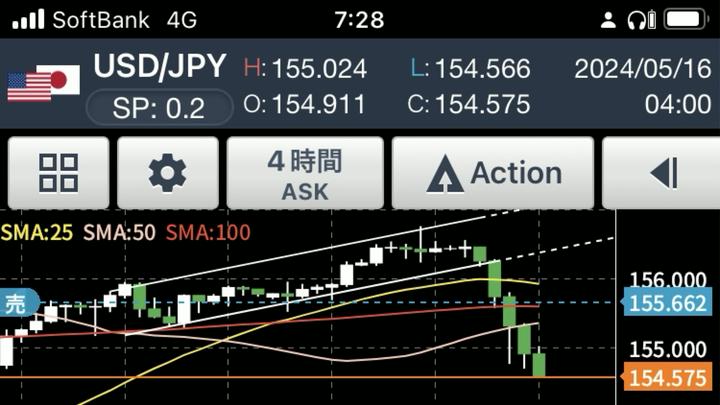Viewport: 720px width, 405px height.
Task: Open the chart layout grid button
Action: coord(58,173)
